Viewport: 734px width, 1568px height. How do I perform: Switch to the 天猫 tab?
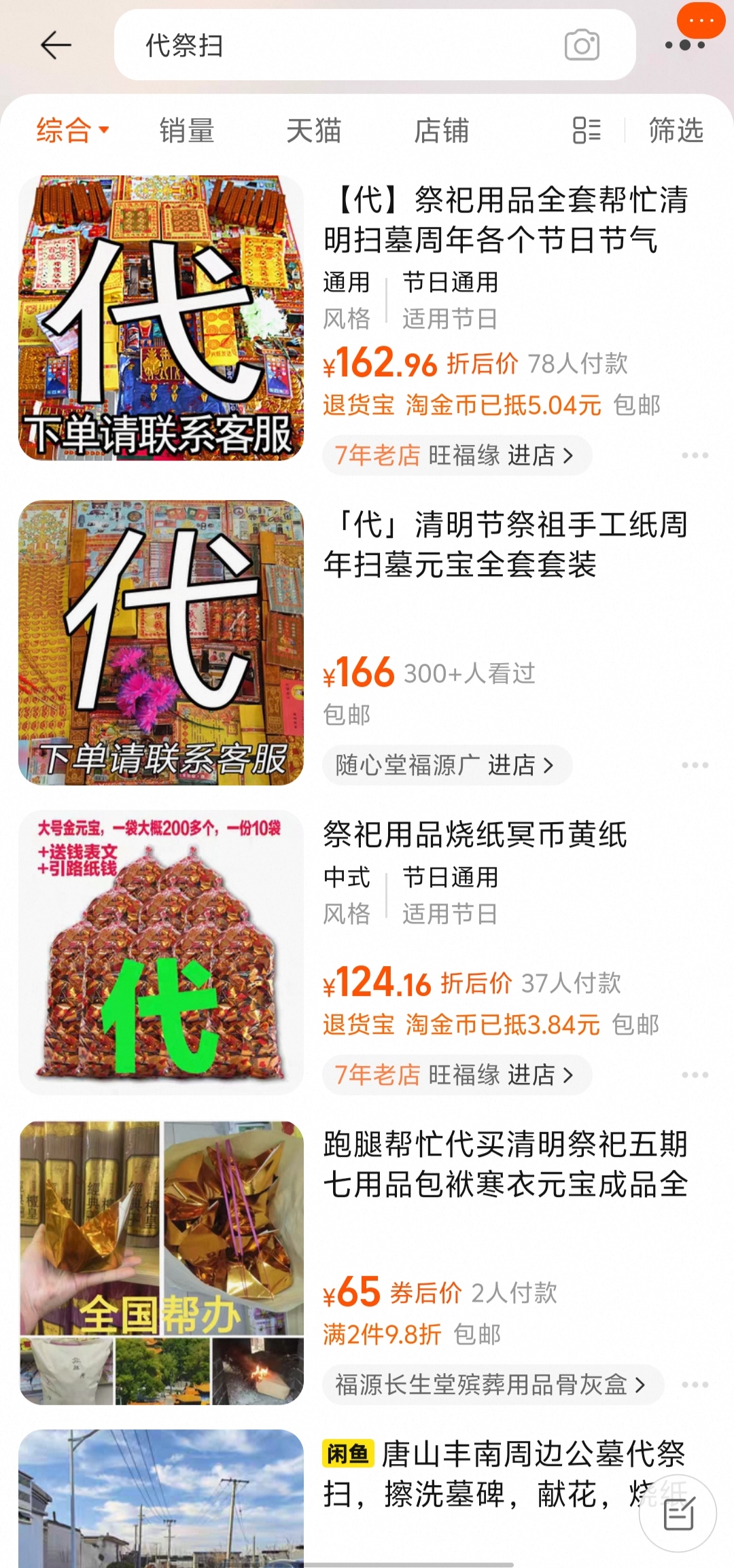point(313,130)
